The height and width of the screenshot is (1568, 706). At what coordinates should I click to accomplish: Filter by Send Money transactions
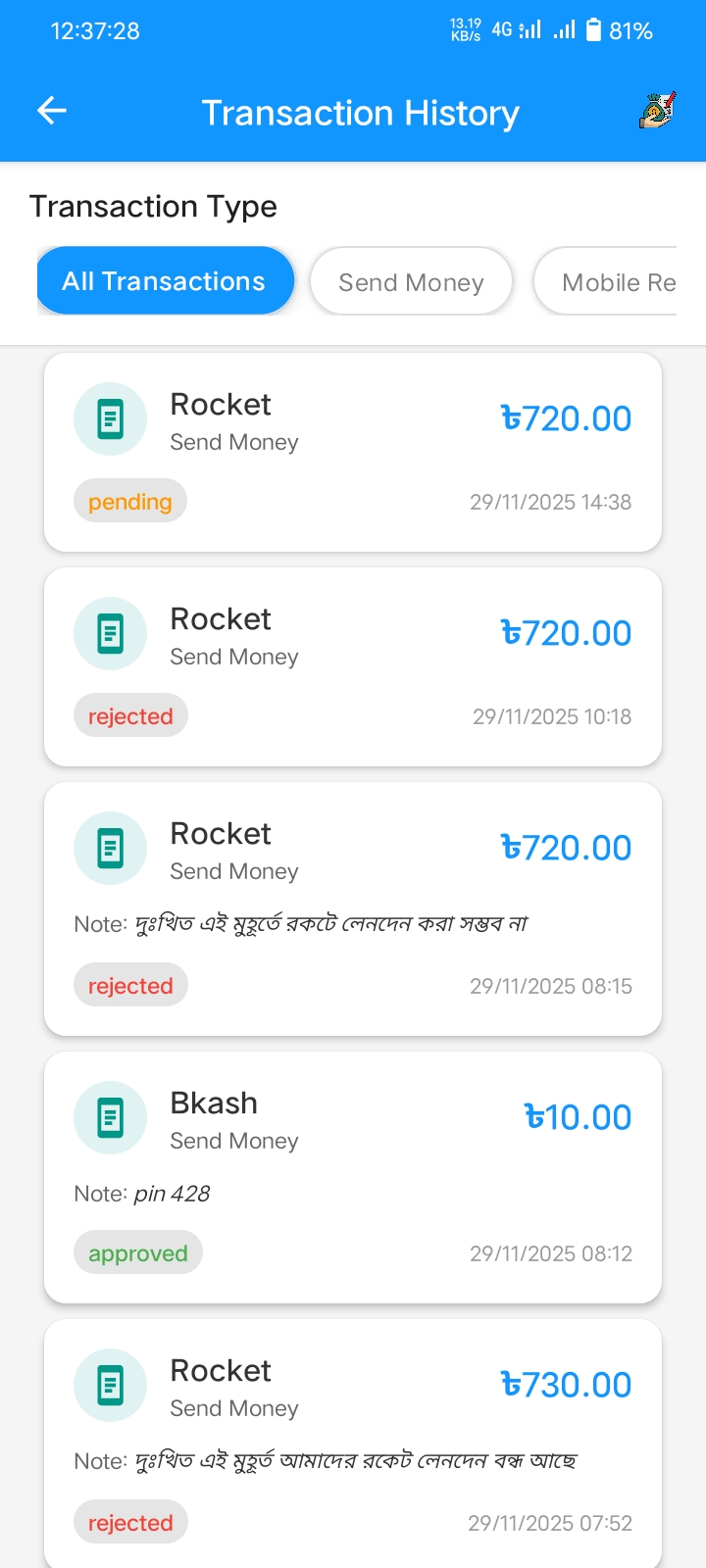click(411, 282)
